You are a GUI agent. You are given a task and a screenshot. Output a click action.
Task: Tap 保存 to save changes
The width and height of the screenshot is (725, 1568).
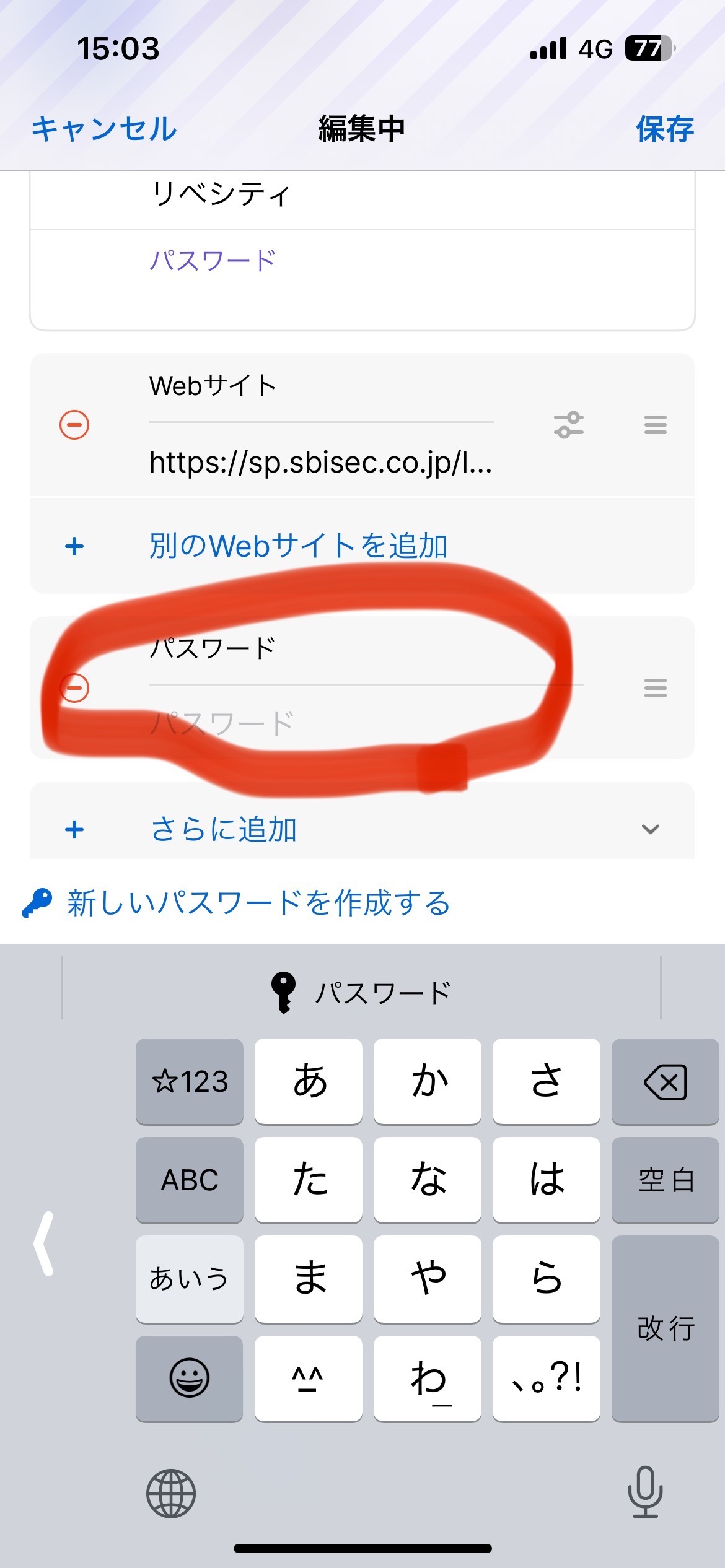665,129
